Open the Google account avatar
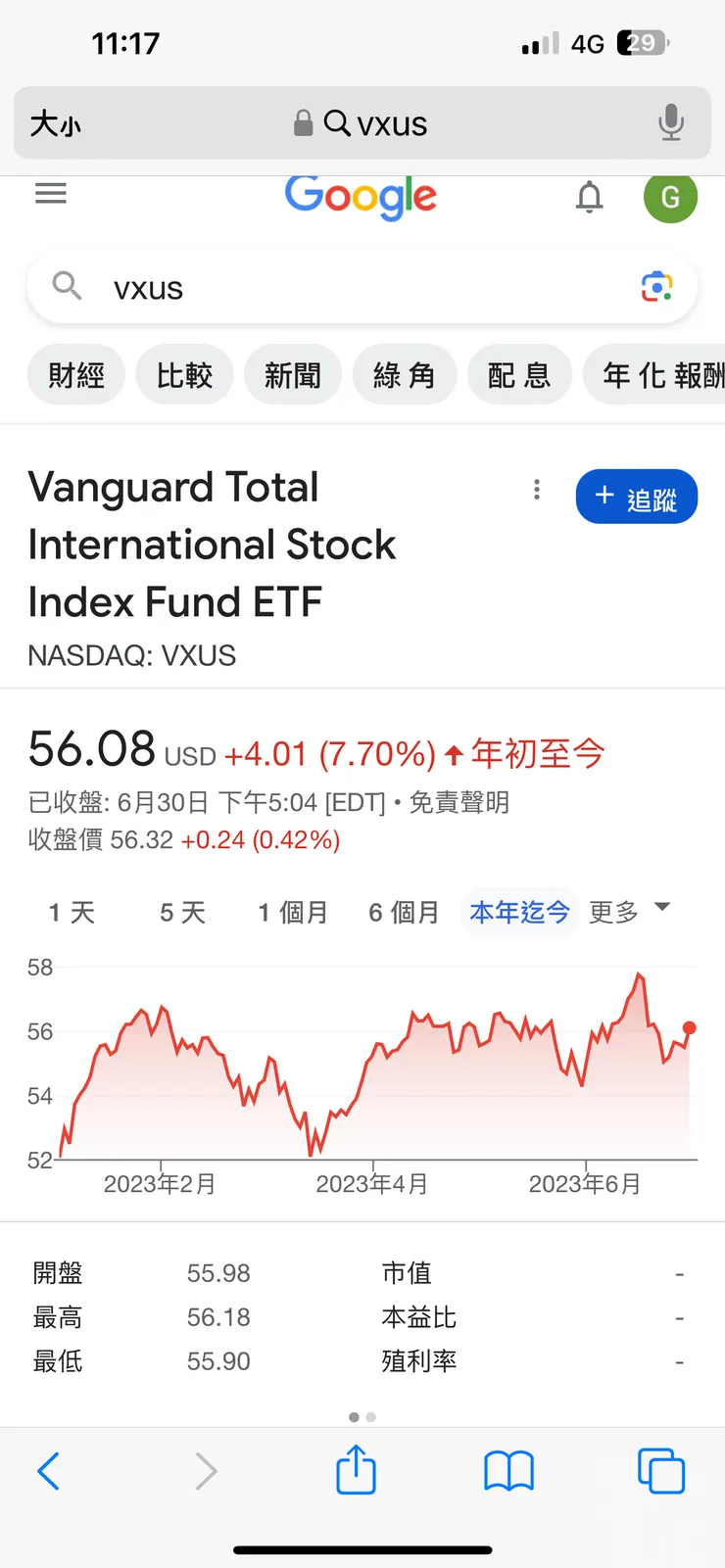 pyautogui.click(x=670, y=196)
